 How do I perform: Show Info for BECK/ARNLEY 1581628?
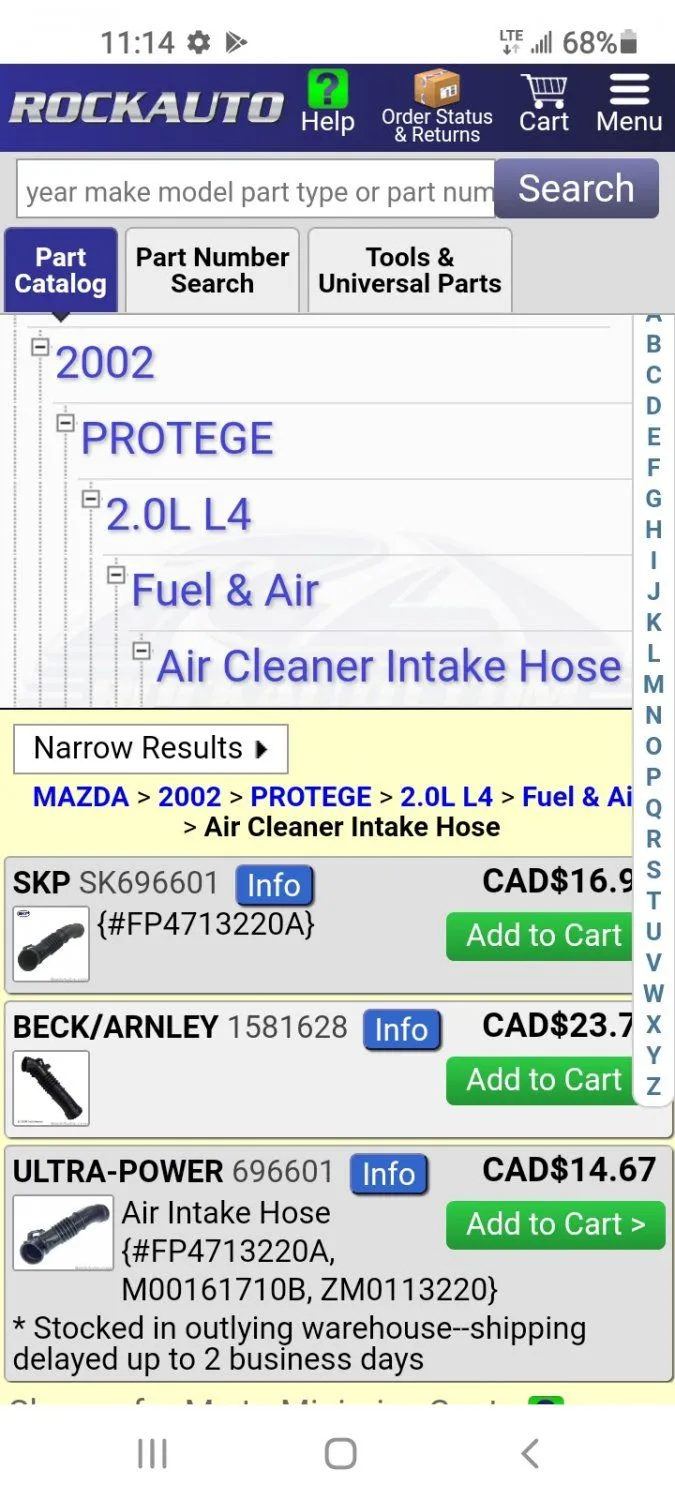point(401,1029)
